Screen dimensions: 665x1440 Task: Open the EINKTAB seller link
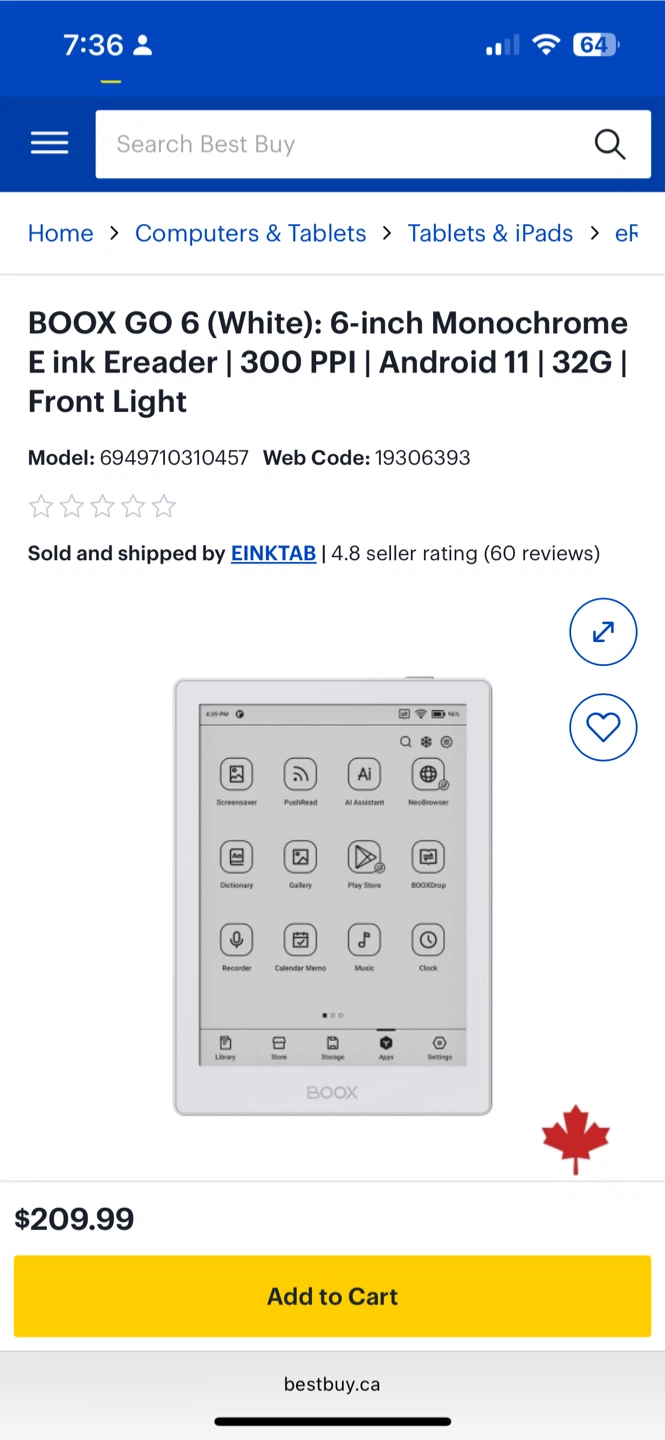[x=273, y=553]
